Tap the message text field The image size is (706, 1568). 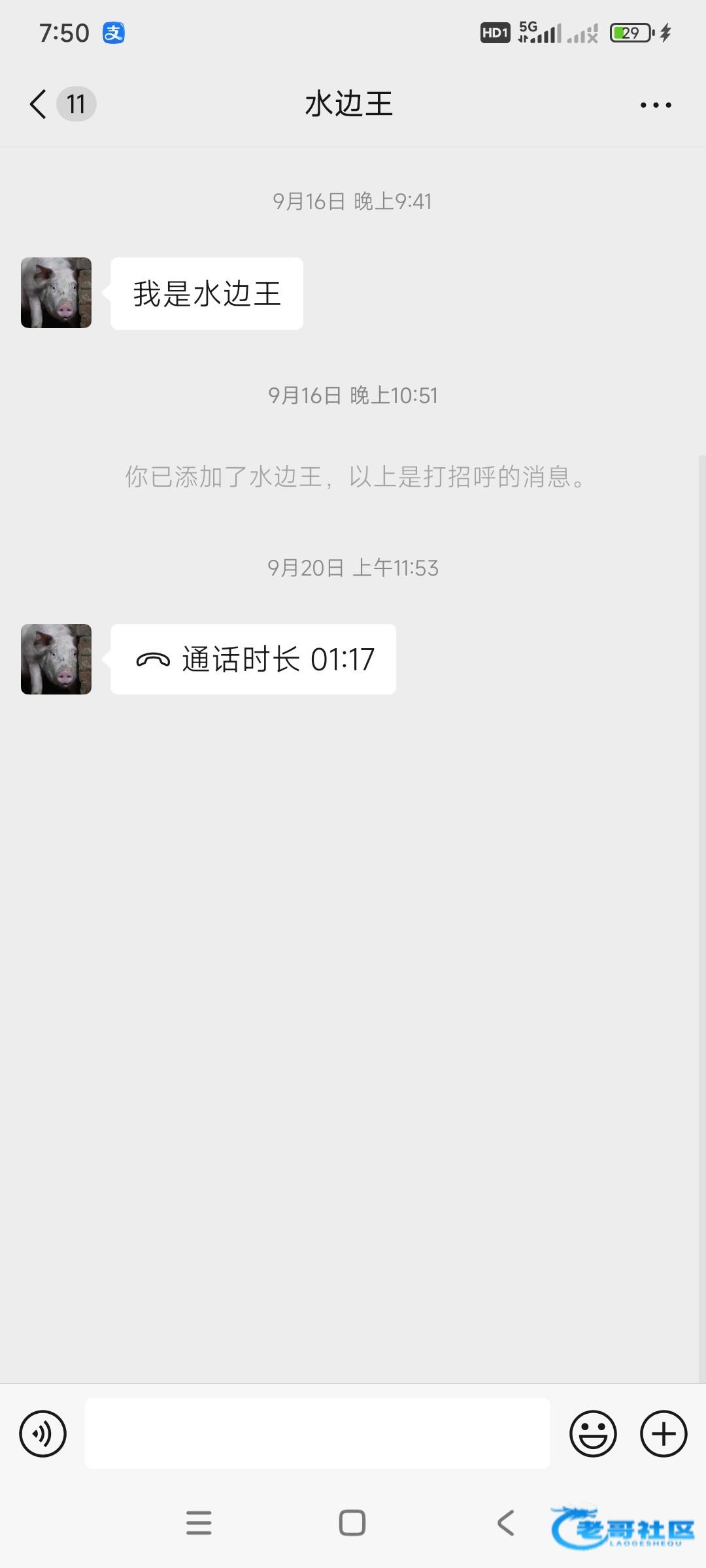click(317, 1433)
